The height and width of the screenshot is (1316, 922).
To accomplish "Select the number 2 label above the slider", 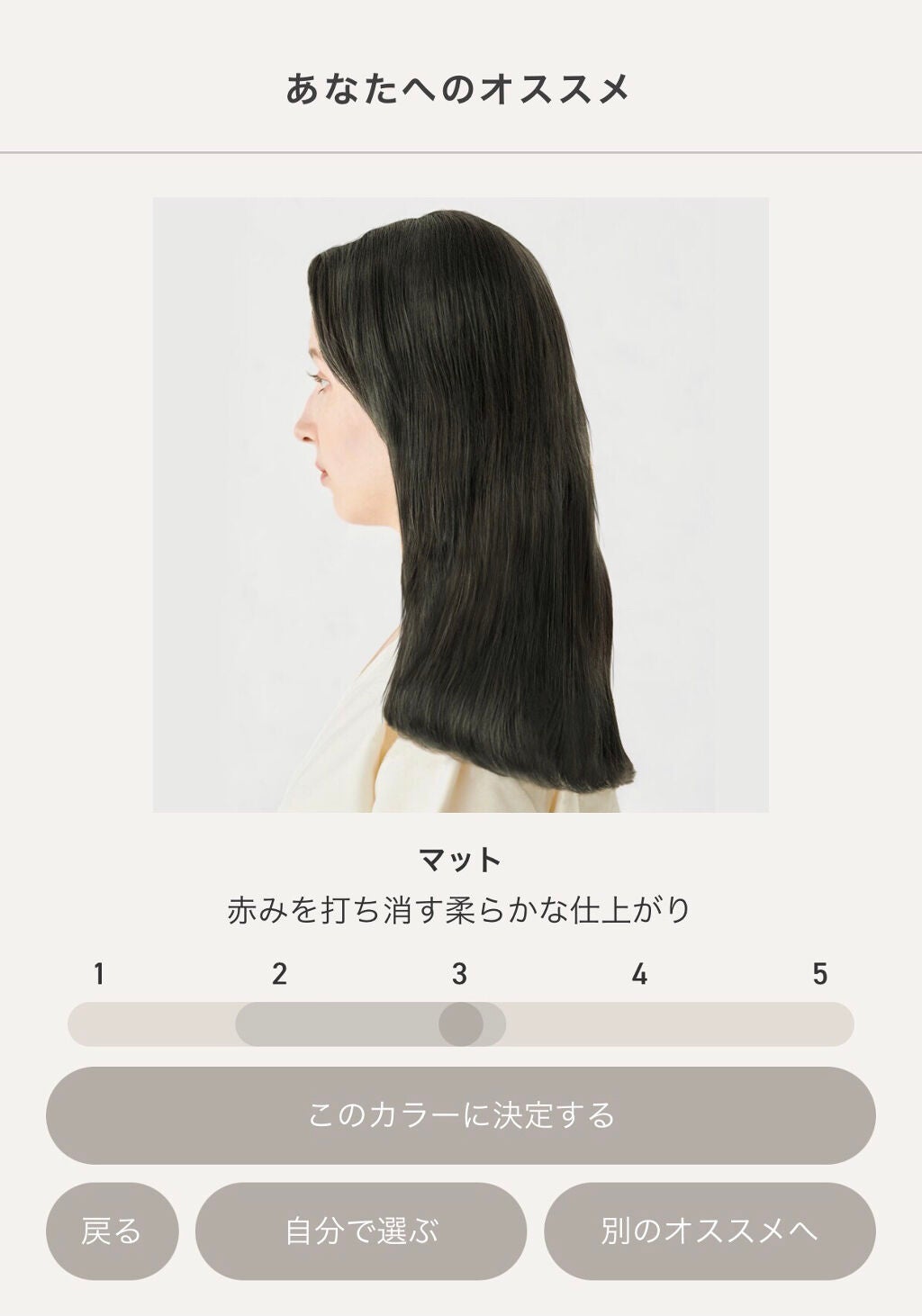I will pyautogui.click(x=280, y=973).
